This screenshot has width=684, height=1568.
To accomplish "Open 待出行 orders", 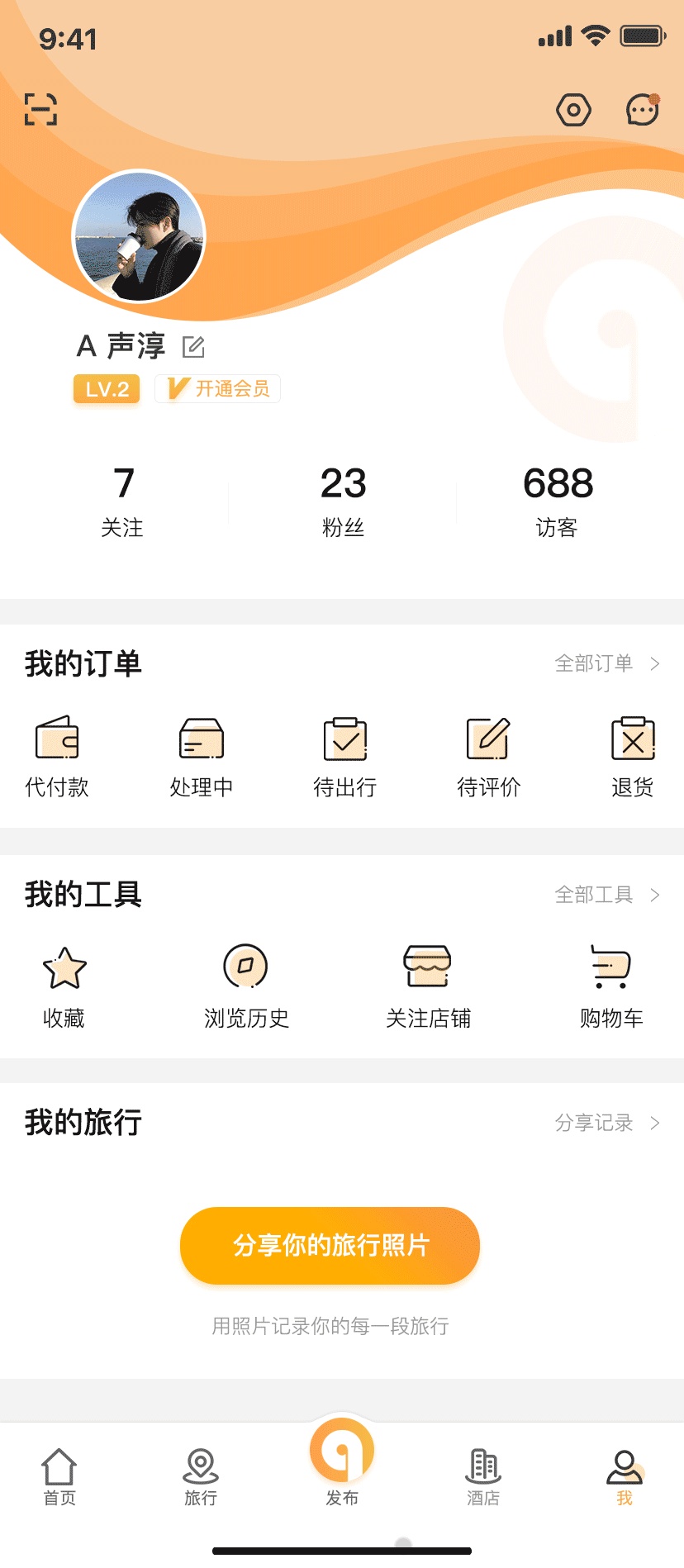I will tap(345, 756).
